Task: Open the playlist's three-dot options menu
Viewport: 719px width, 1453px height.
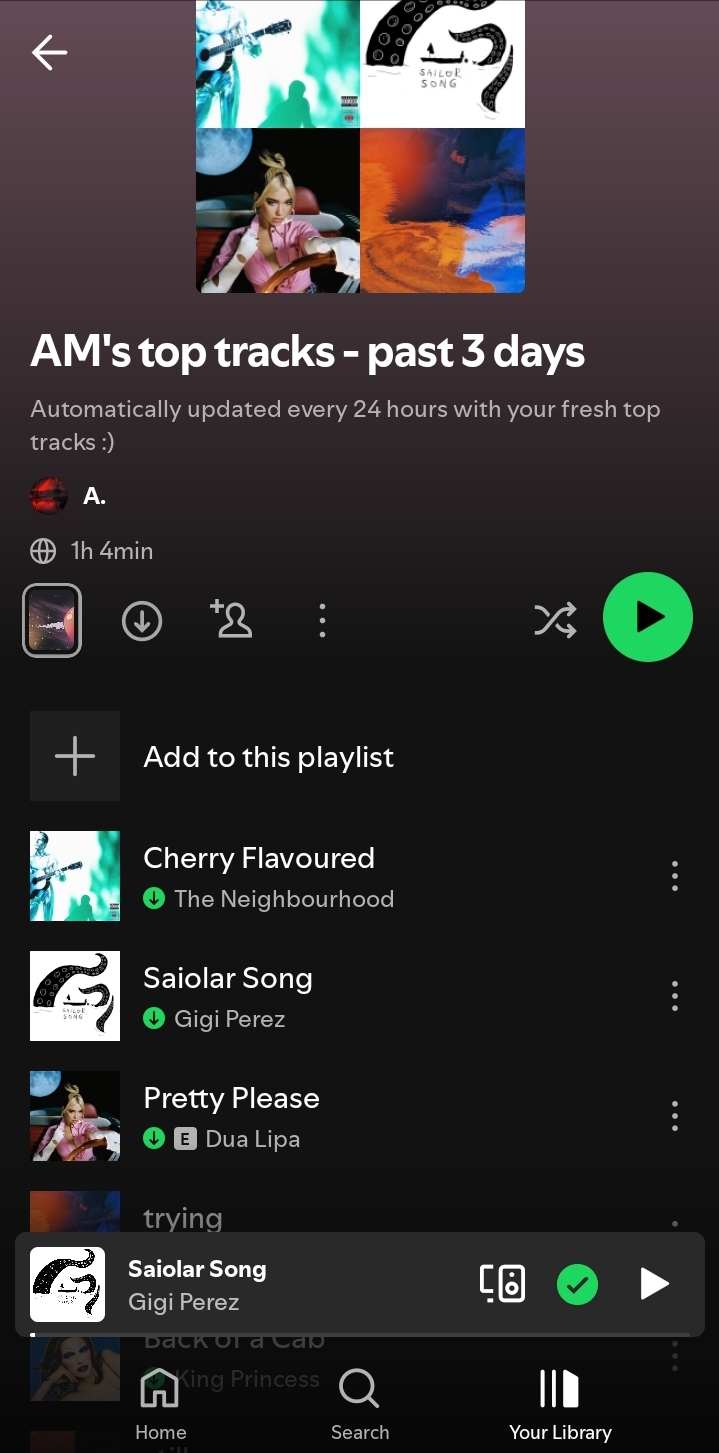Action: click(x=322, y=621)
